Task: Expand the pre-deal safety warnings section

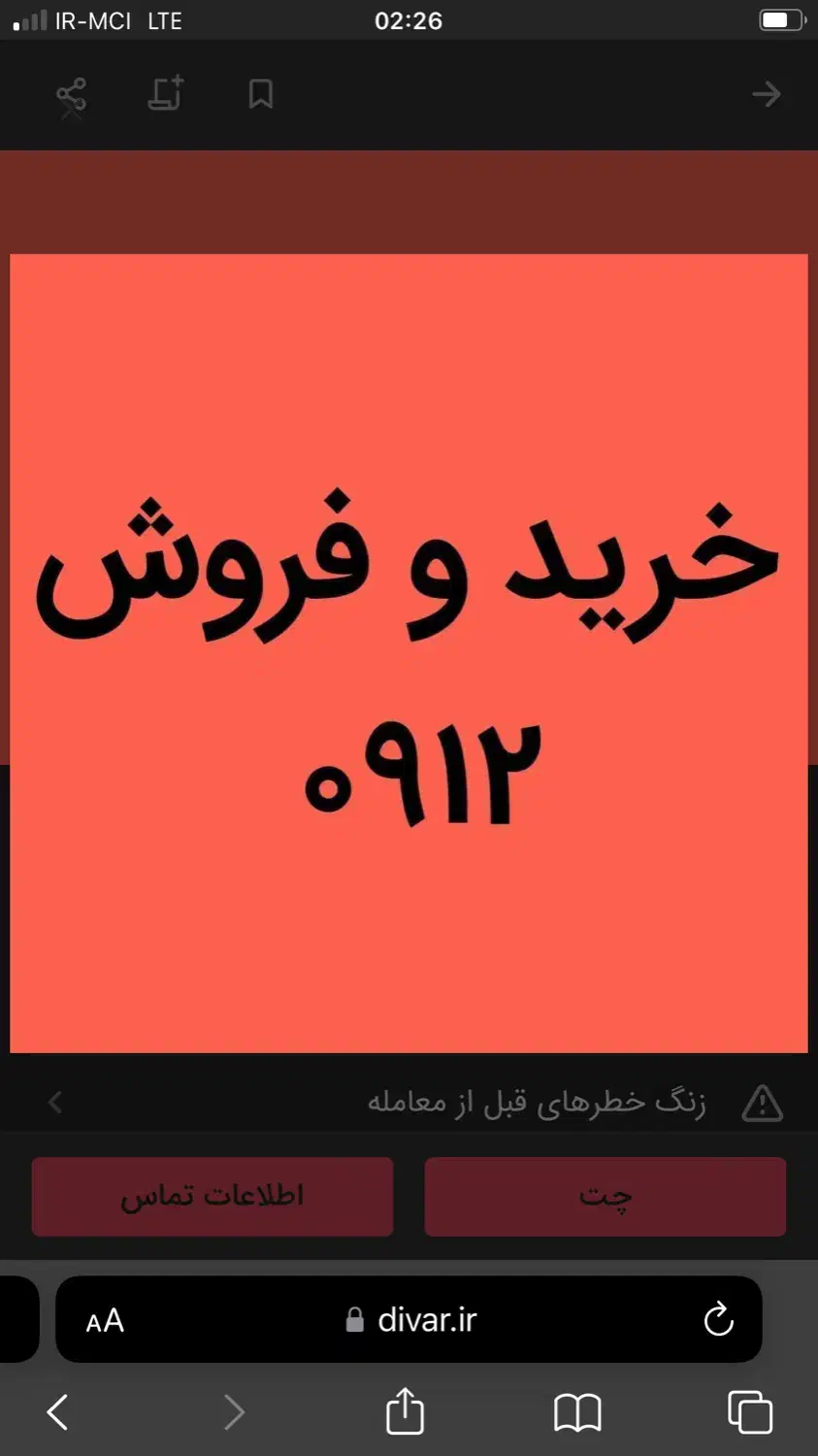Action: click(x=54, y=1102)
